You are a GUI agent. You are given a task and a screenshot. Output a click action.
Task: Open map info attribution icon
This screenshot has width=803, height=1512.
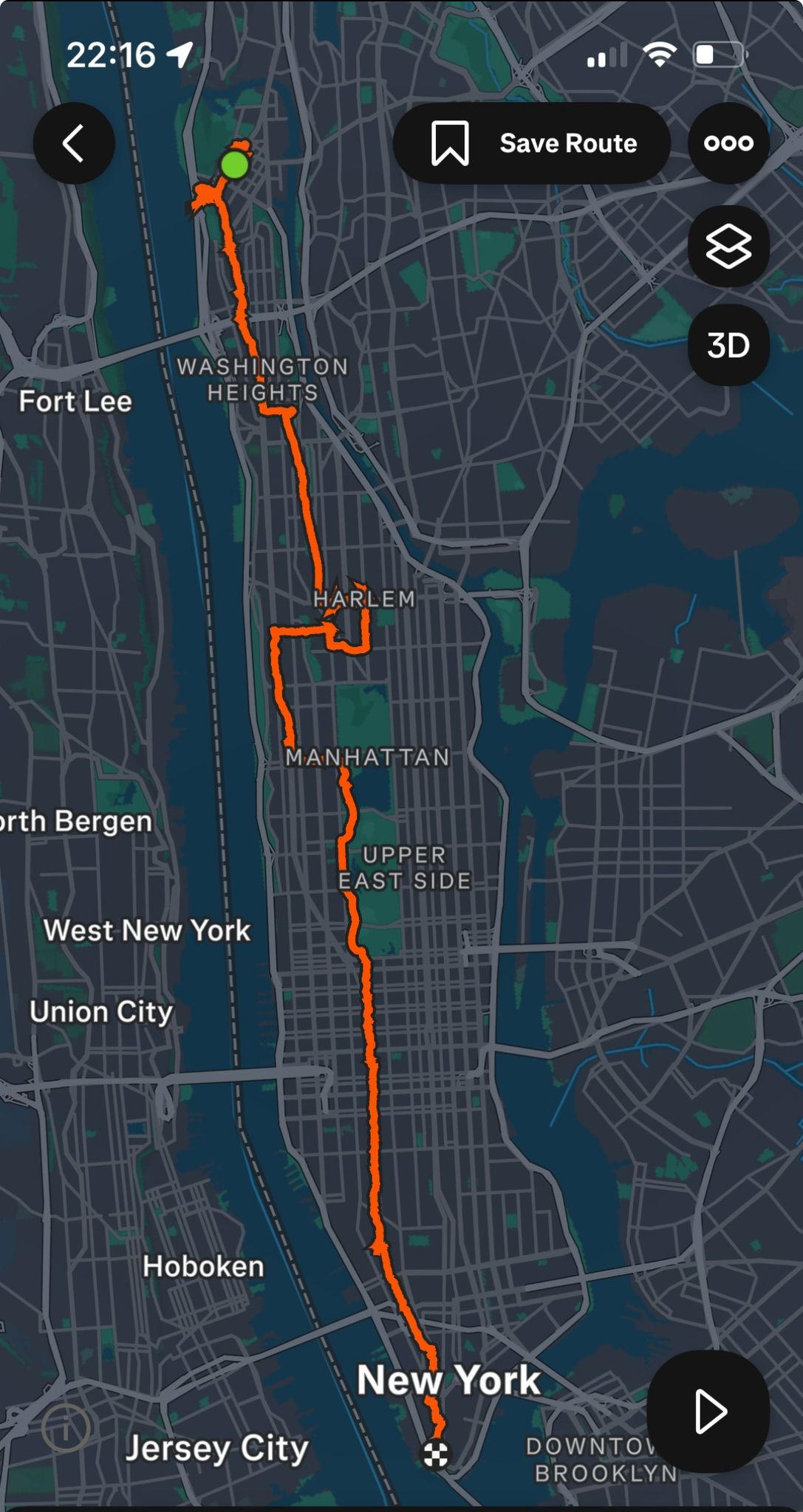[x=66, y=1428]
